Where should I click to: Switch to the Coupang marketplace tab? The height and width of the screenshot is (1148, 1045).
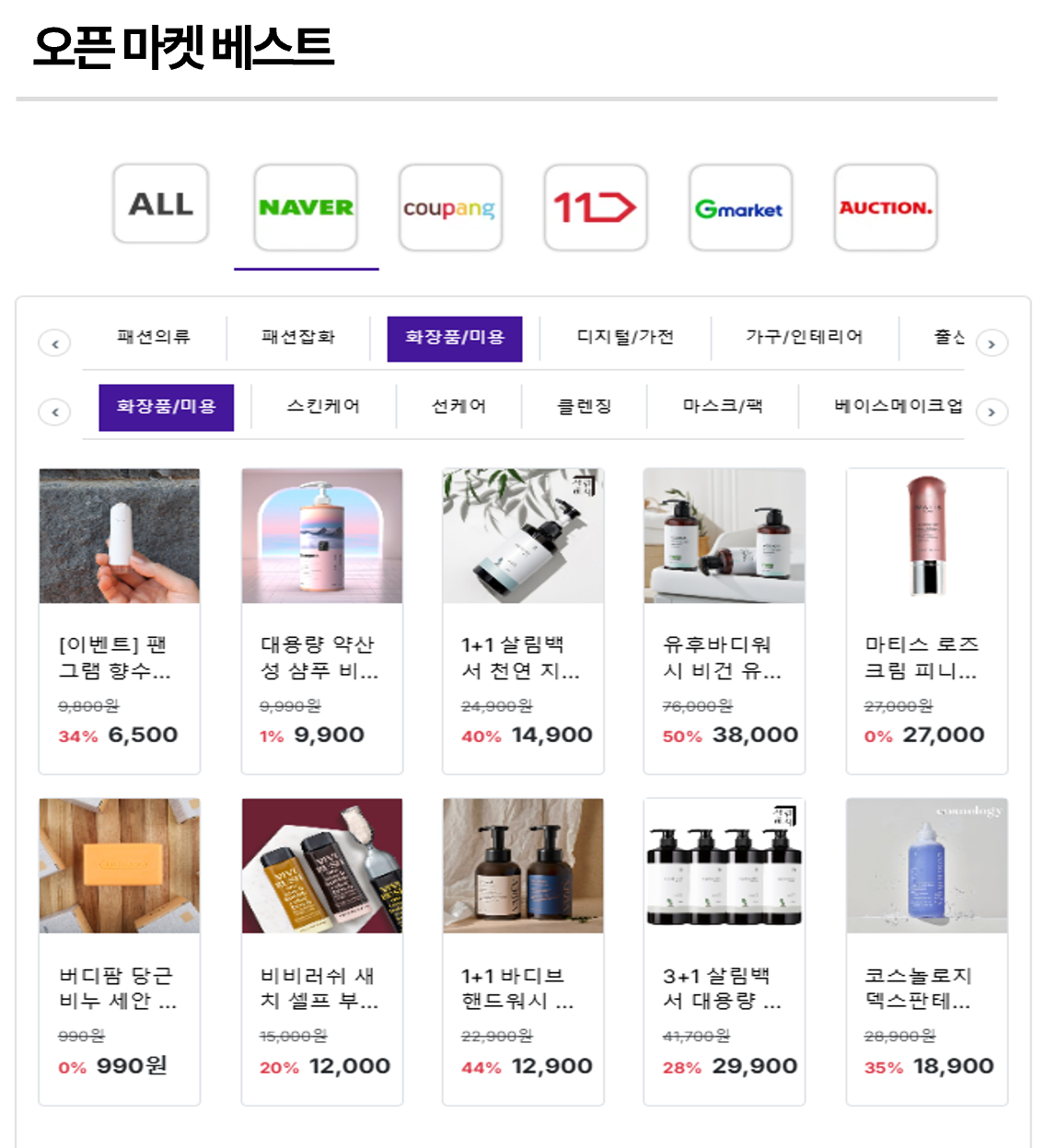click(450, 208)
